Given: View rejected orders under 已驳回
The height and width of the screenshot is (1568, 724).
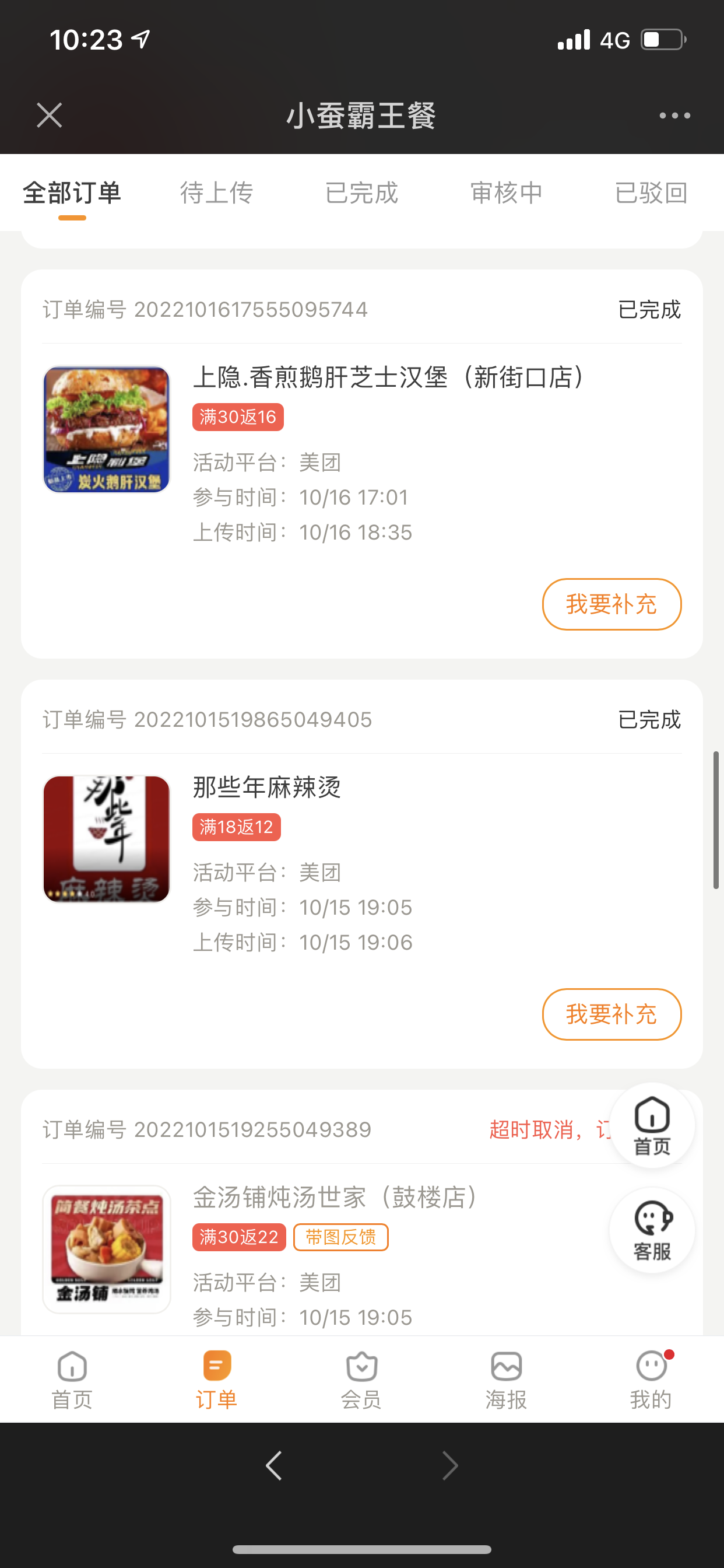Looking at the screenshot, I should (x=651, y=192).
